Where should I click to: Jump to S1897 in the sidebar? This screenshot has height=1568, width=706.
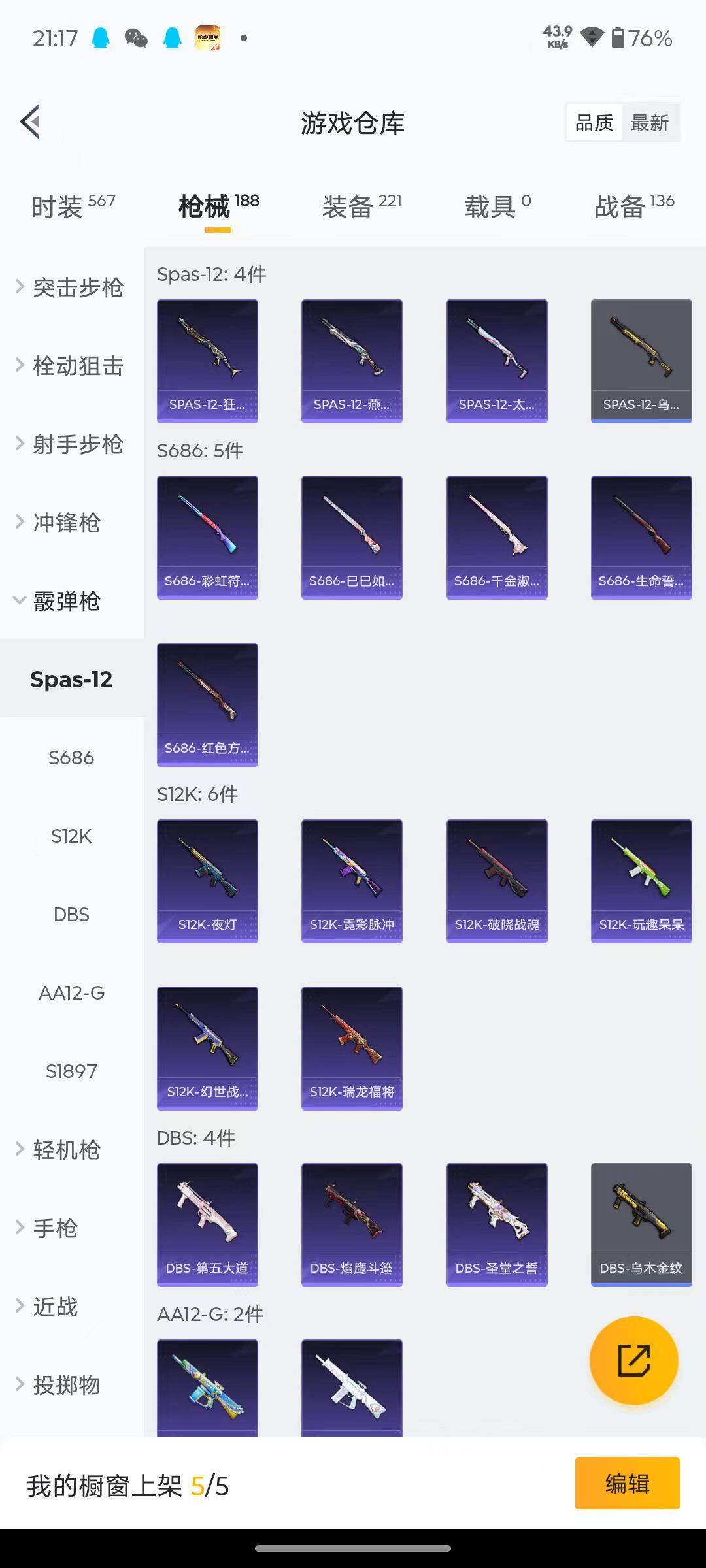coord(71,1071)
